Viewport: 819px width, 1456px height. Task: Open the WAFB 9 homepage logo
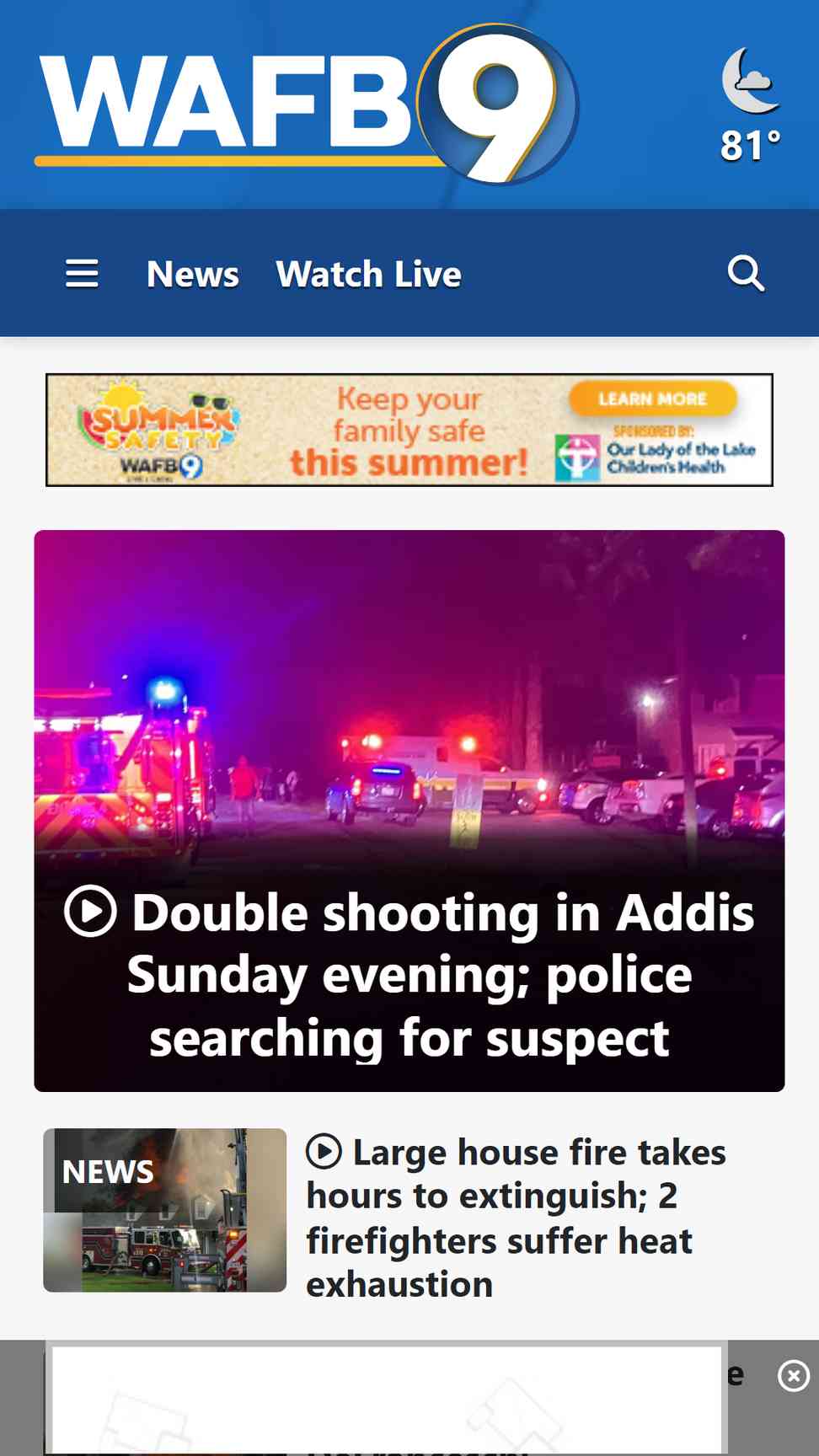[307, 104]
